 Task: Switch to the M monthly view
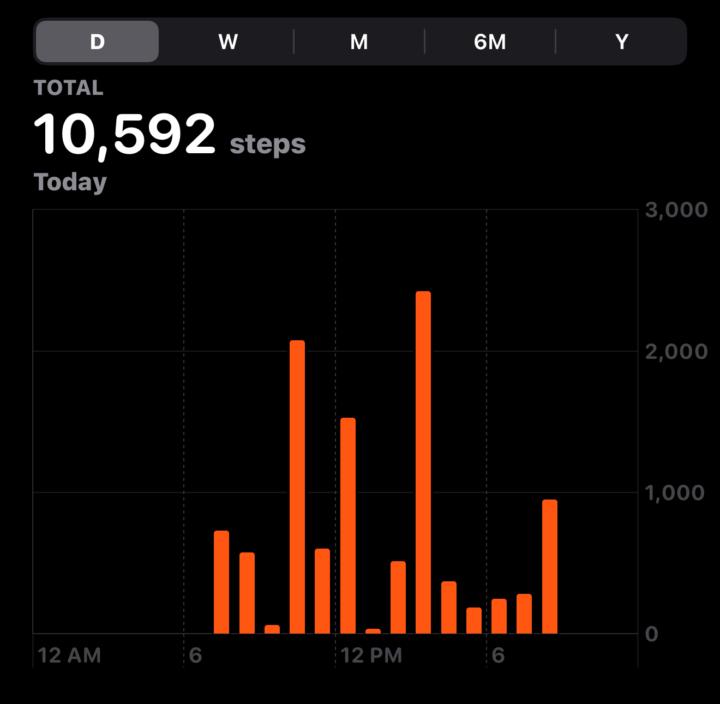click(359, 42)
